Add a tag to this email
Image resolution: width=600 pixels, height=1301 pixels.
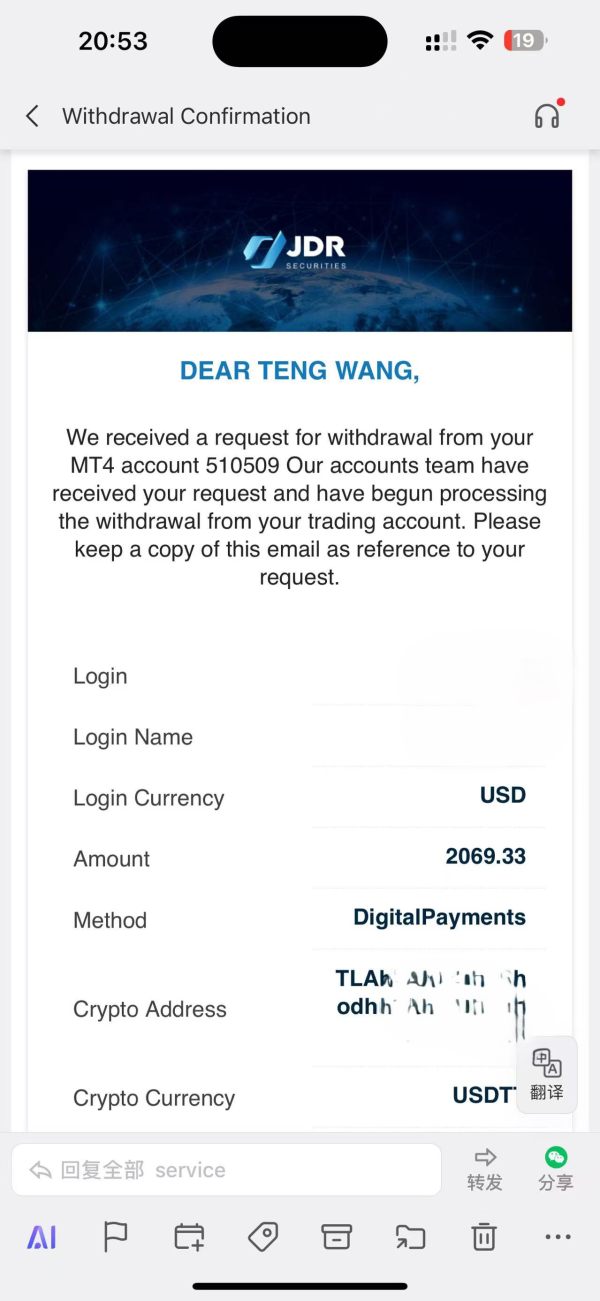[263, 1238]
